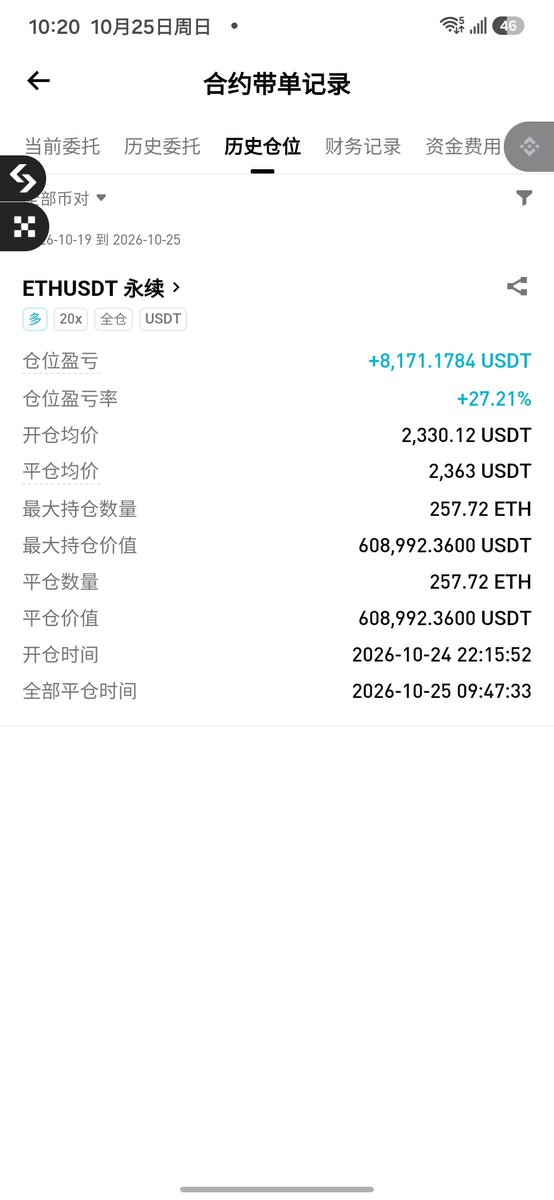Go back using the top arrow
The width and height of the screenshot is (554, 1200).
[x=38, y=82]
